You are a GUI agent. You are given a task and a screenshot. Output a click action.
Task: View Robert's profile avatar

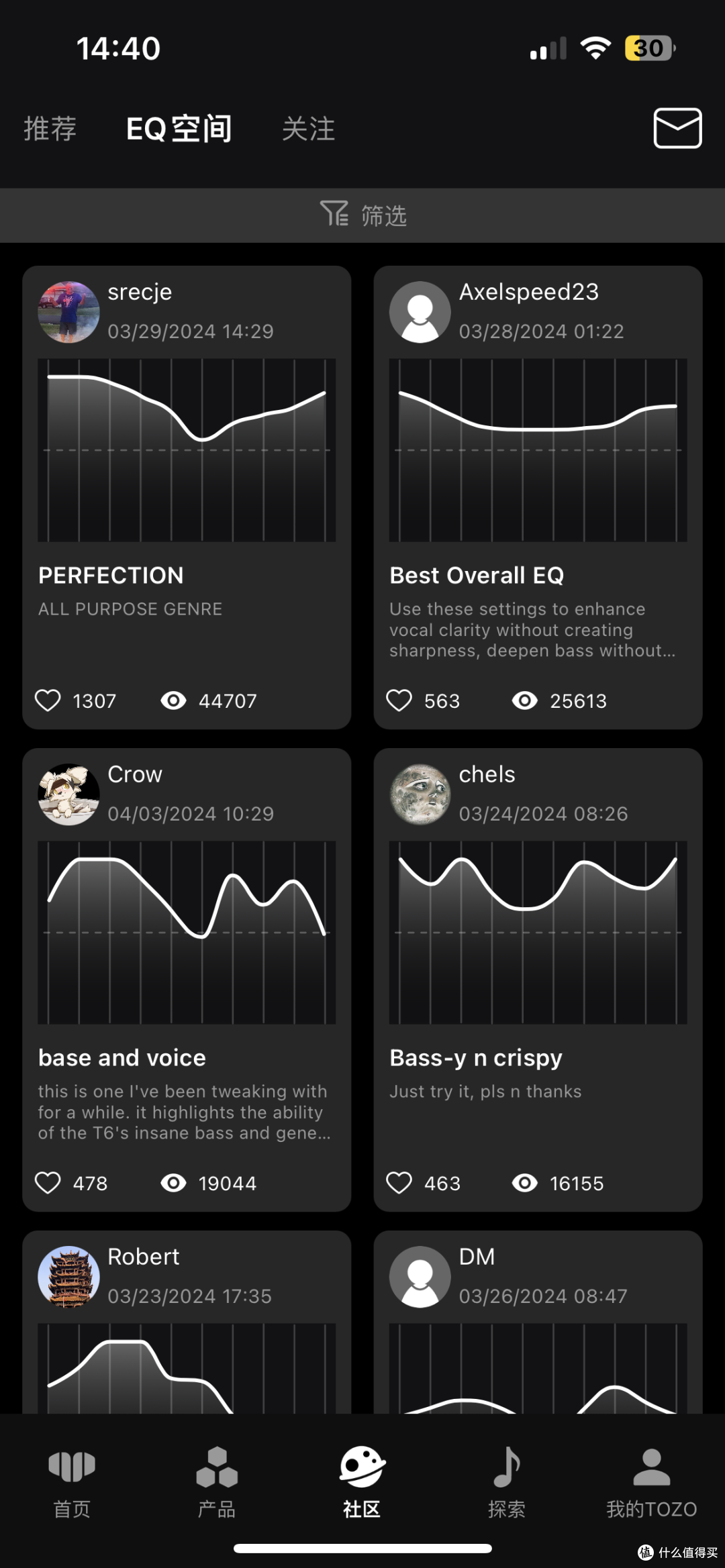tap(68, 1277)
